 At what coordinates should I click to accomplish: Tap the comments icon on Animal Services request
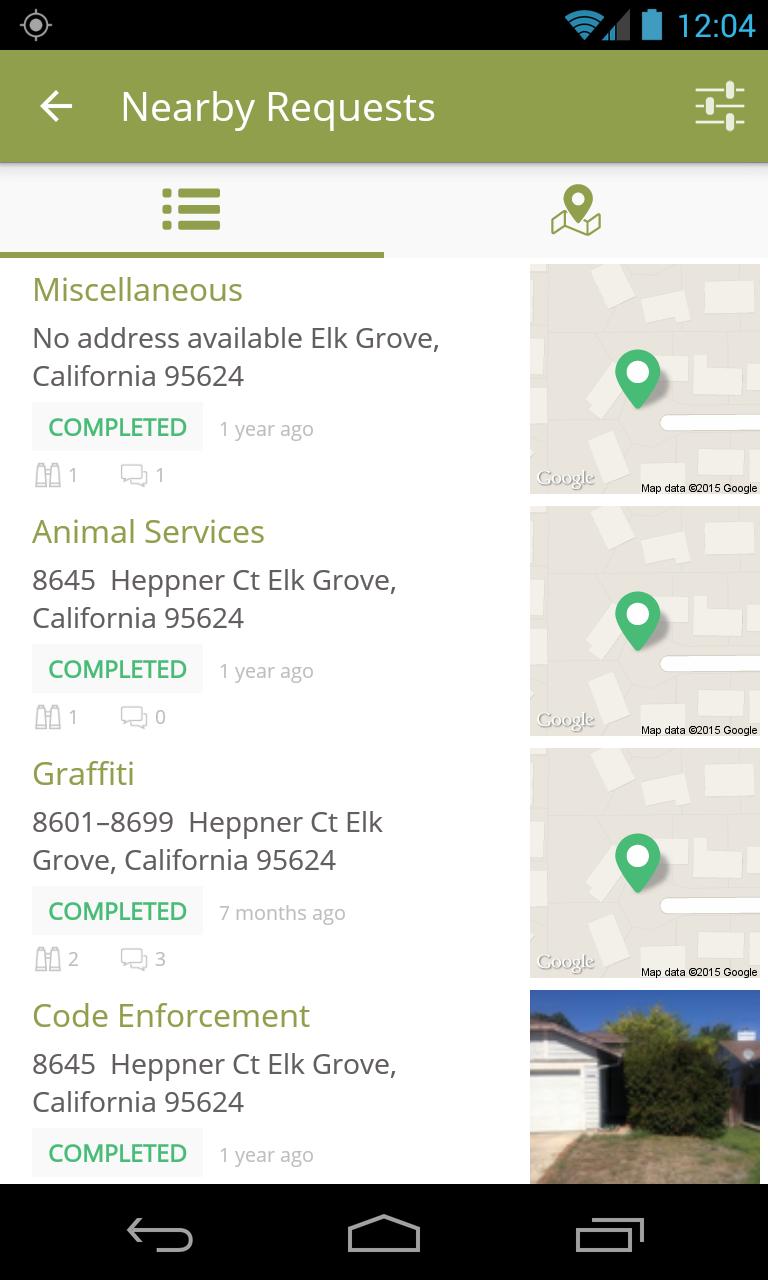tap(135, 716)
